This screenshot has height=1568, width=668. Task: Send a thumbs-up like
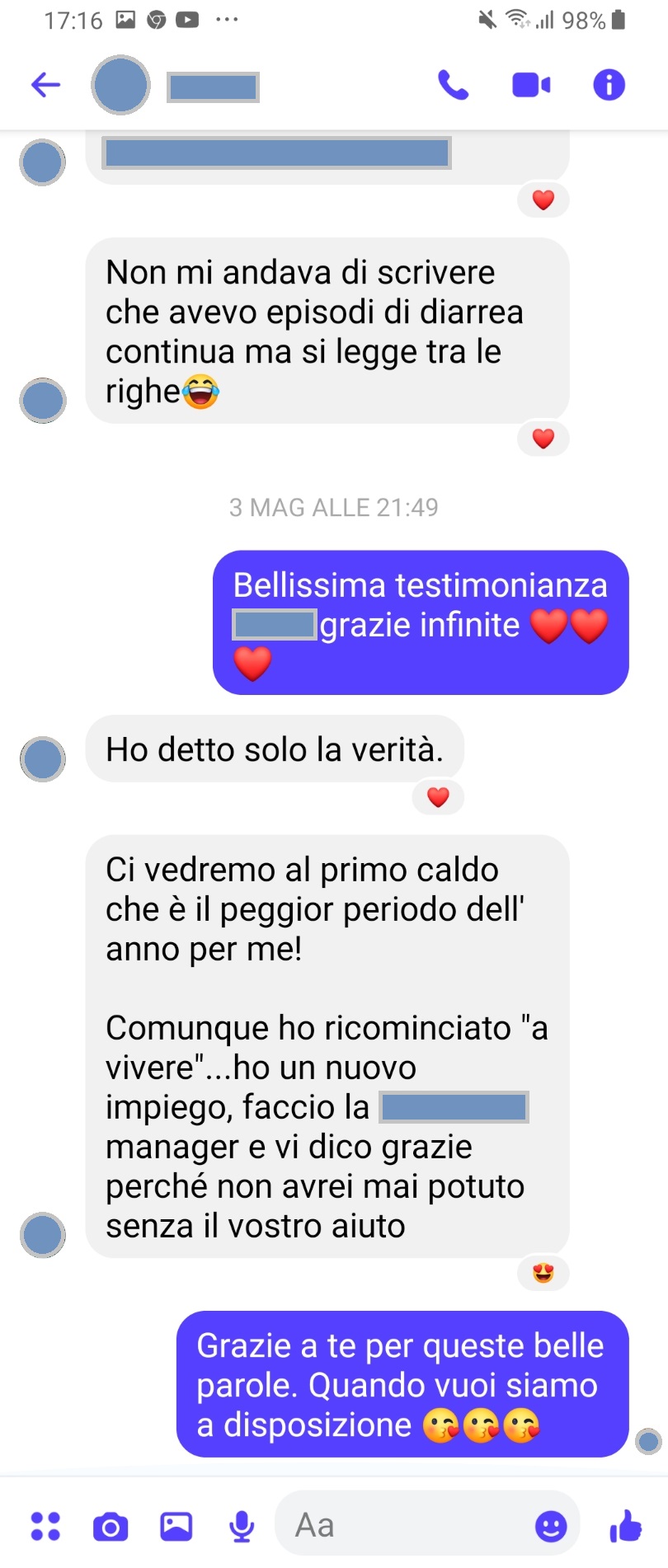pyautogui.click(x=626, y=1526)
